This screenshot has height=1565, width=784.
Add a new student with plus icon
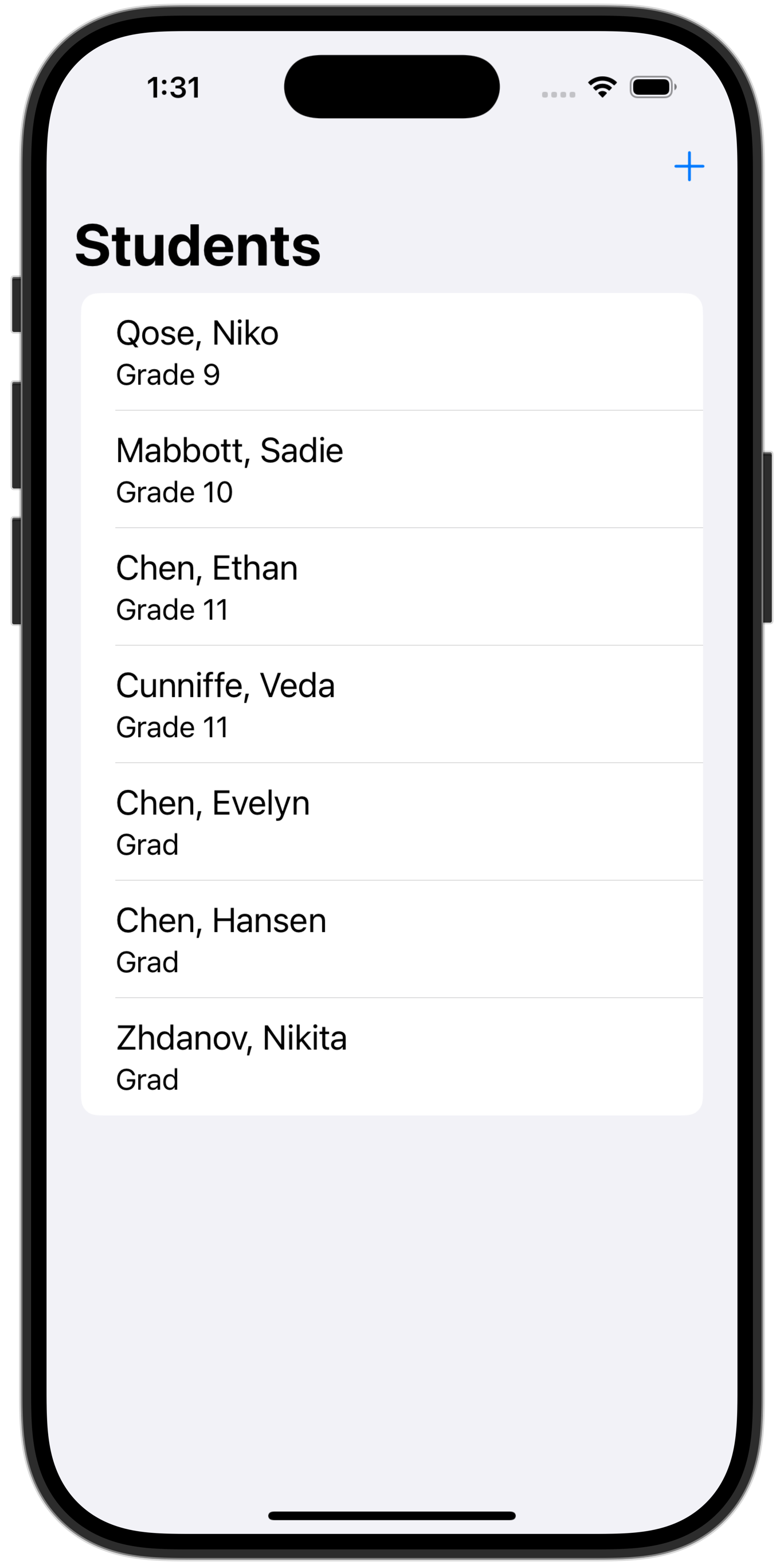(689, 166)
